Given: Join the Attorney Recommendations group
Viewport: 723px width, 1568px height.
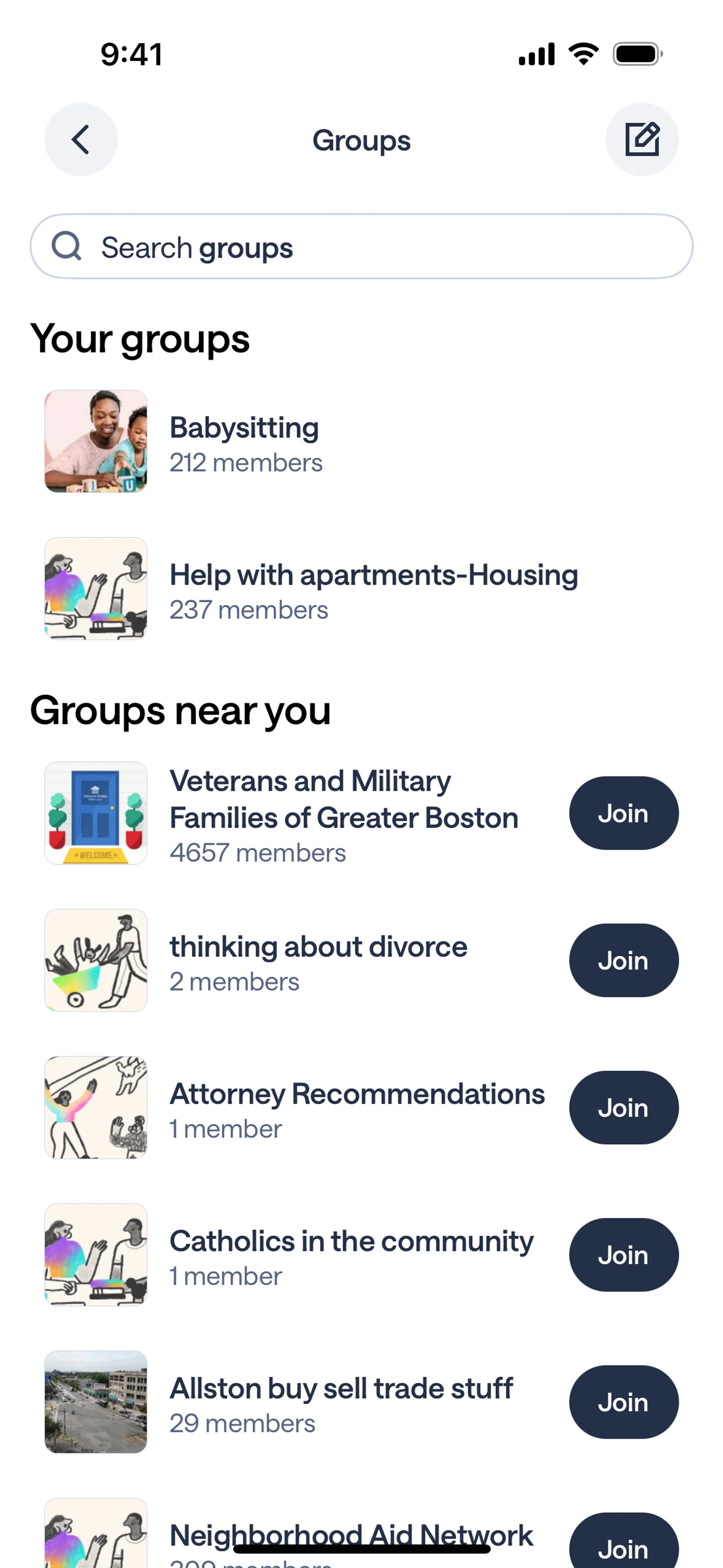Looking at the screenshot, I should [623, 1108].
